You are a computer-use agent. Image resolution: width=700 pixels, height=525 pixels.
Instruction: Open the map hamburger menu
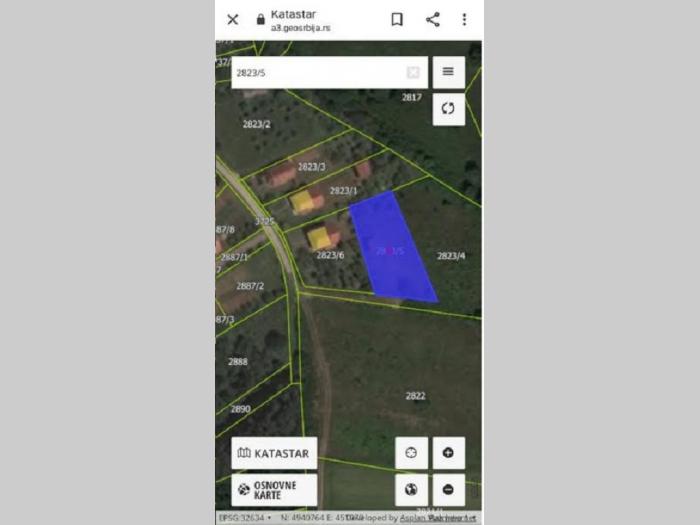tap(448, 72)
